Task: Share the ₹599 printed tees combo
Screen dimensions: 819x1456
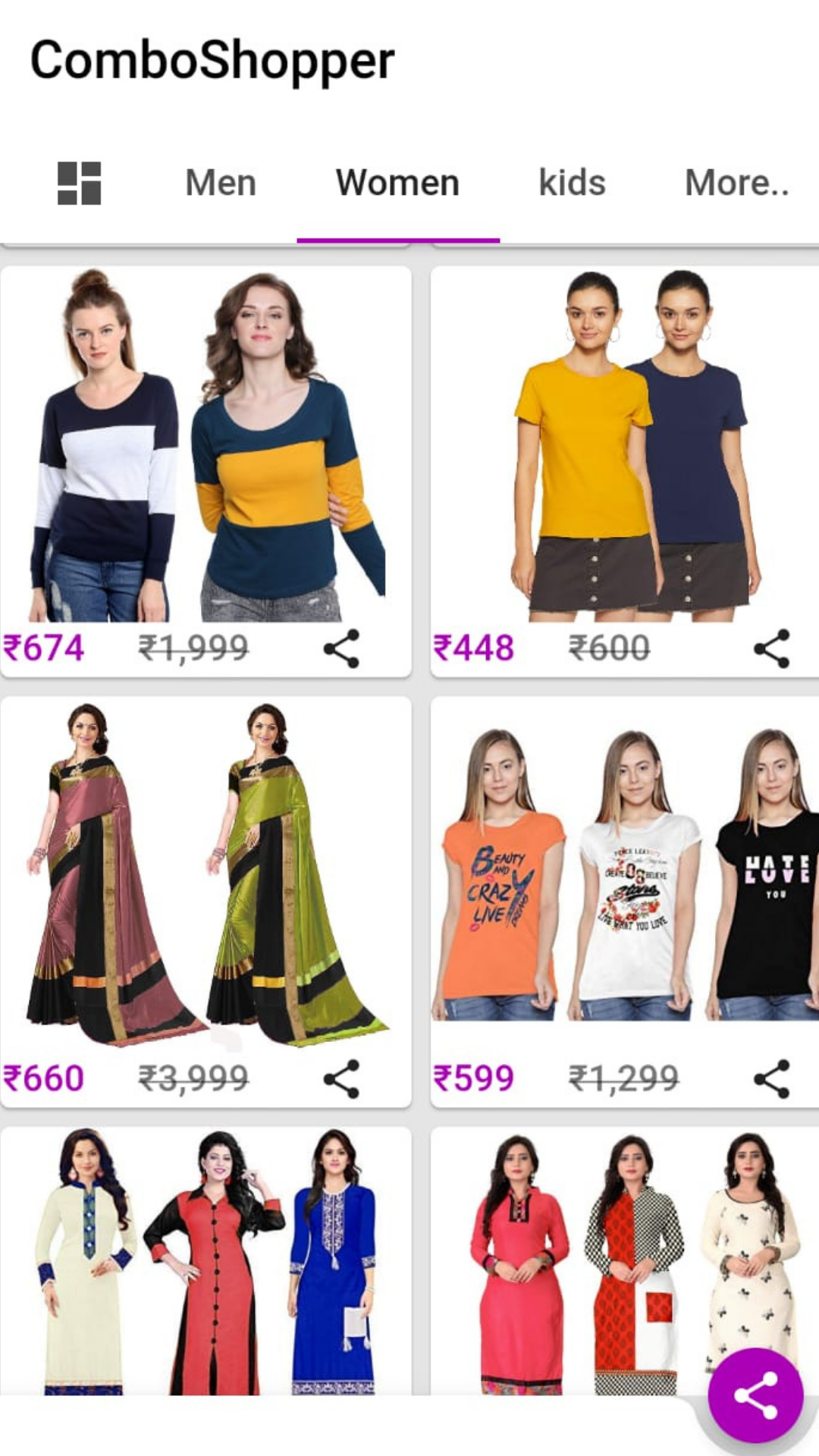Action: point(771,1078)
